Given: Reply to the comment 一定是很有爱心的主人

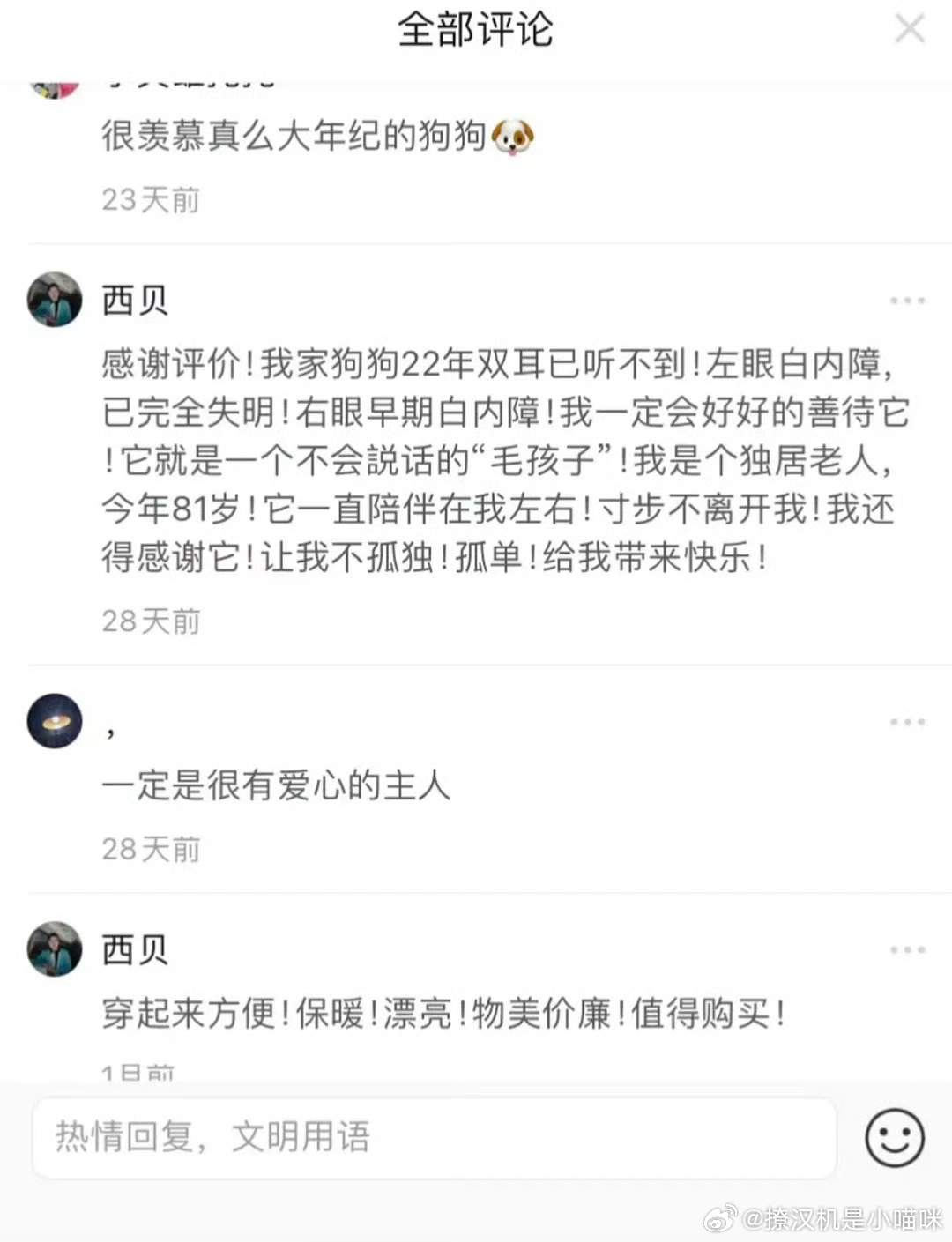Looking at the screenshot, I should point(278,785).
